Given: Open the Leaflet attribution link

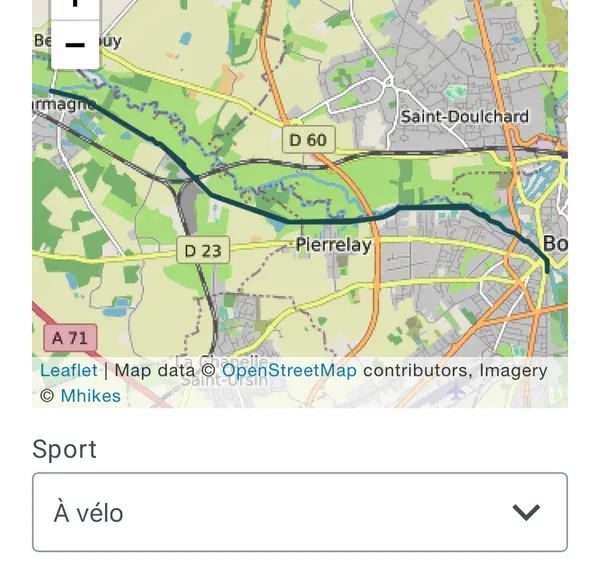Looking at the screenshot, I should click(69, 370).
